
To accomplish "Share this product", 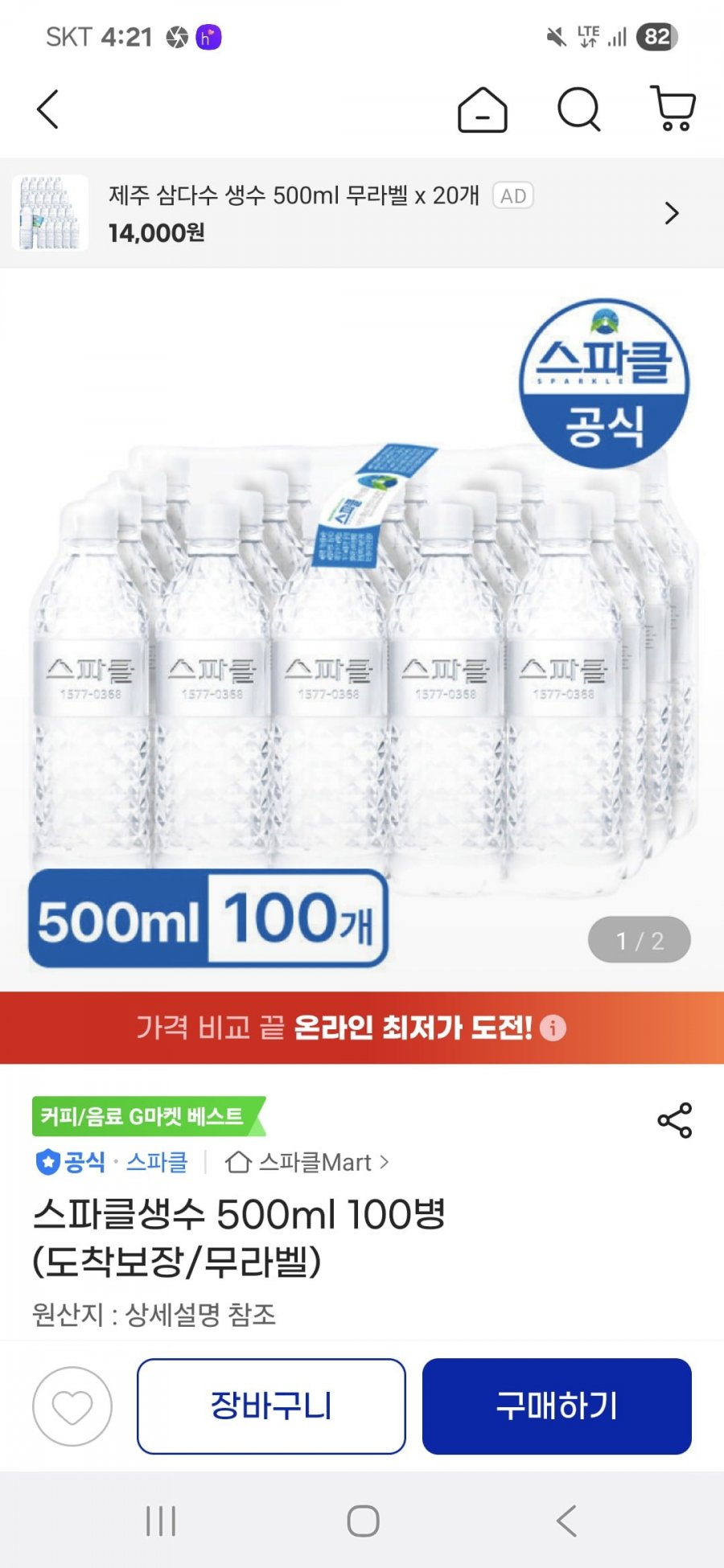I will pos(674,1120).
